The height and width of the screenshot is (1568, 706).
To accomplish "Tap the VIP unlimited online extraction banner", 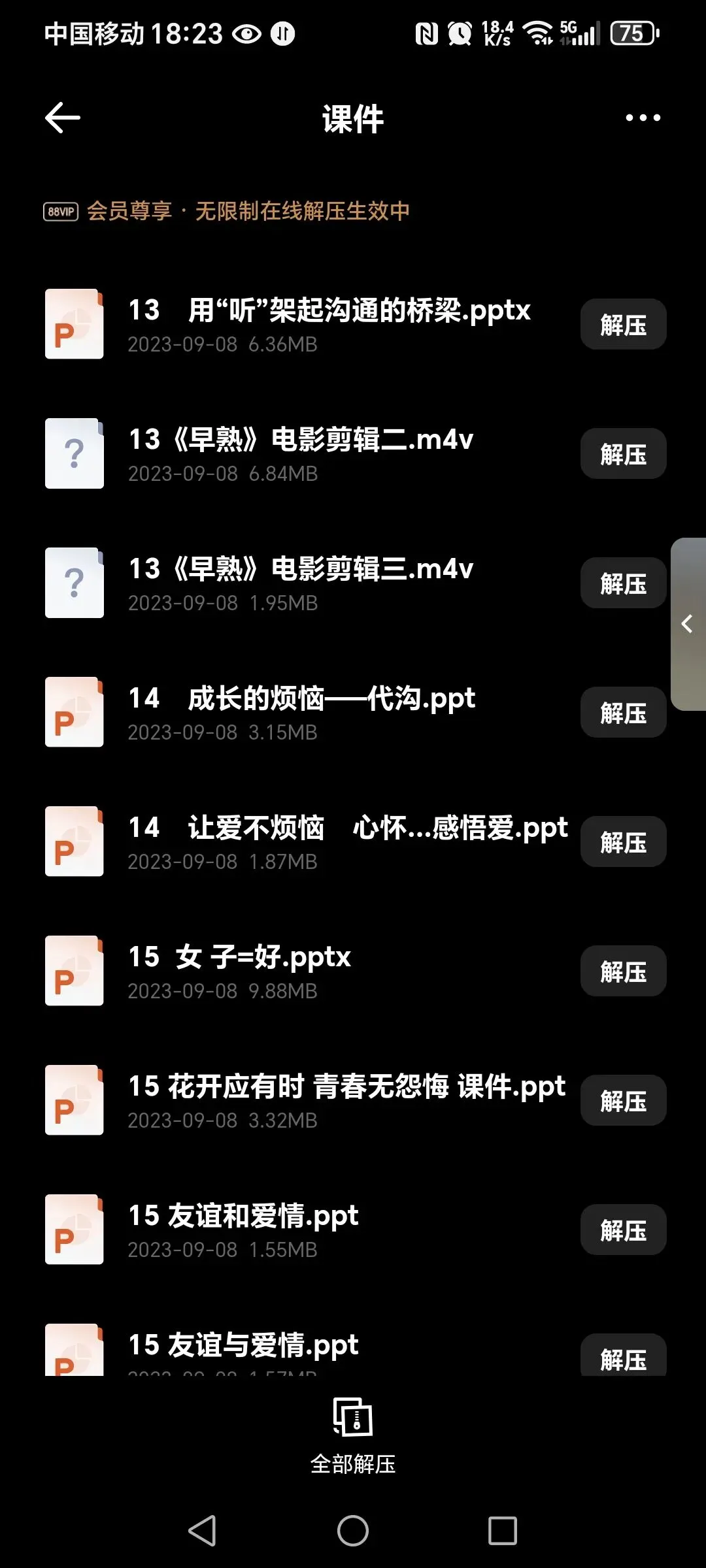I will coord(227,211).
